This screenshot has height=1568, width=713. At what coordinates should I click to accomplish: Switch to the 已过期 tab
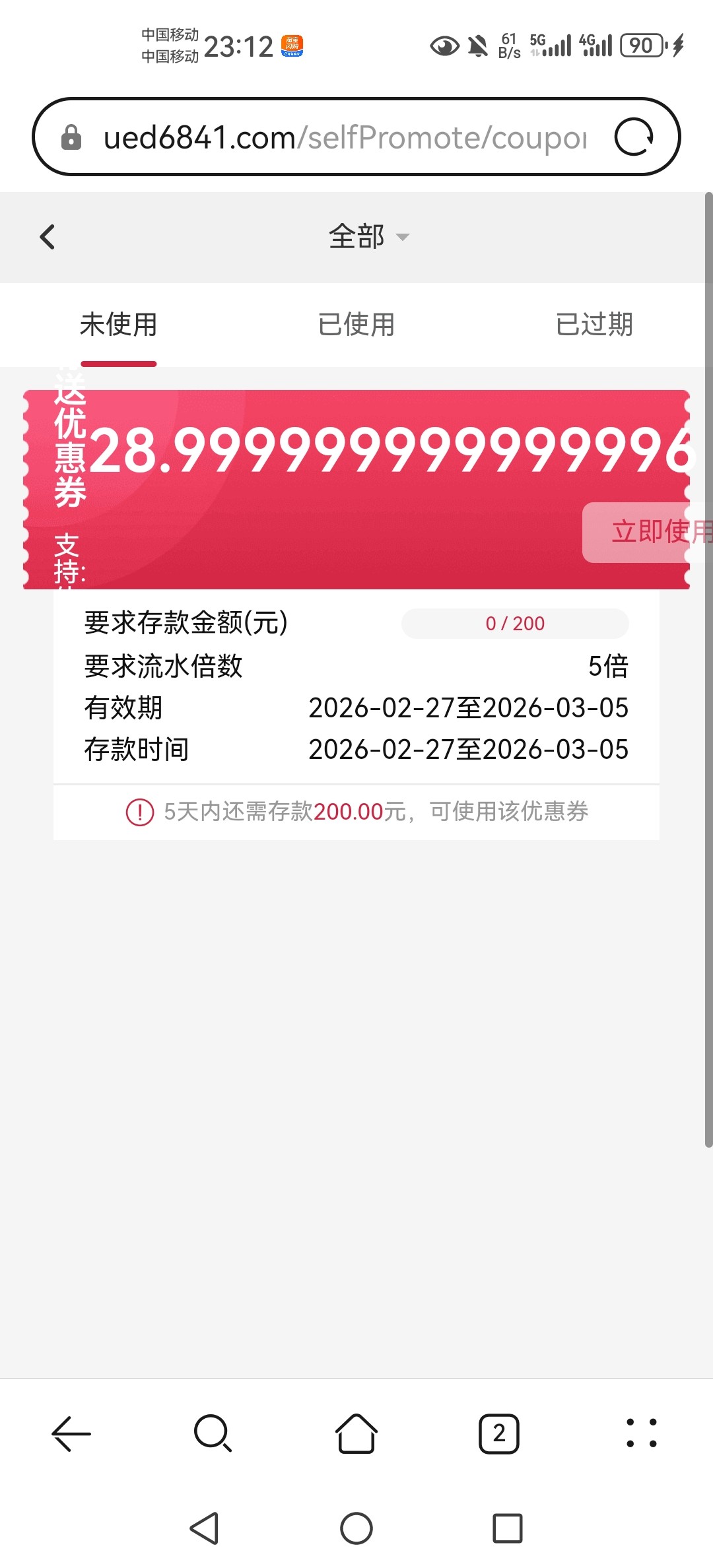click(594, 325)
